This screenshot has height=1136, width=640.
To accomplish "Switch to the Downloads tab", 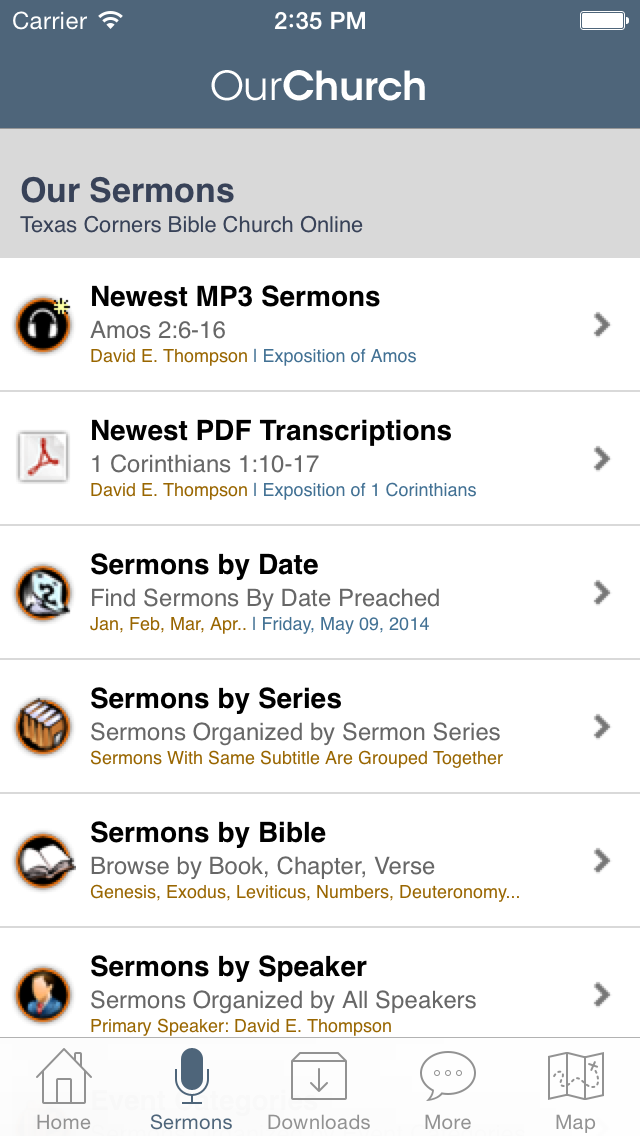I will click(x=319, y=1089).
